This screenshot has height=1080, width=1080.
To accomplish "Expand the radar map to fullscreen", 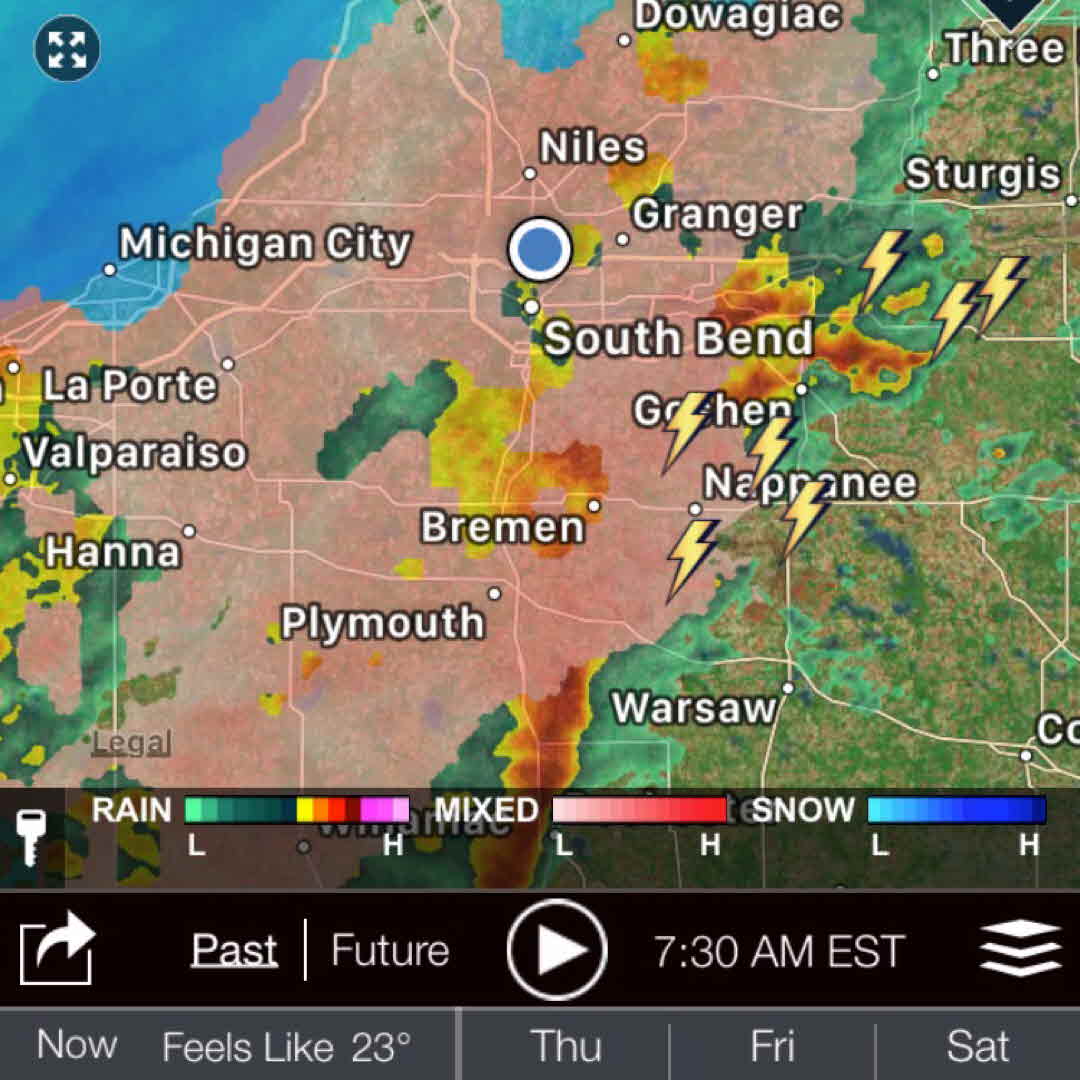I will pos(67,48).
